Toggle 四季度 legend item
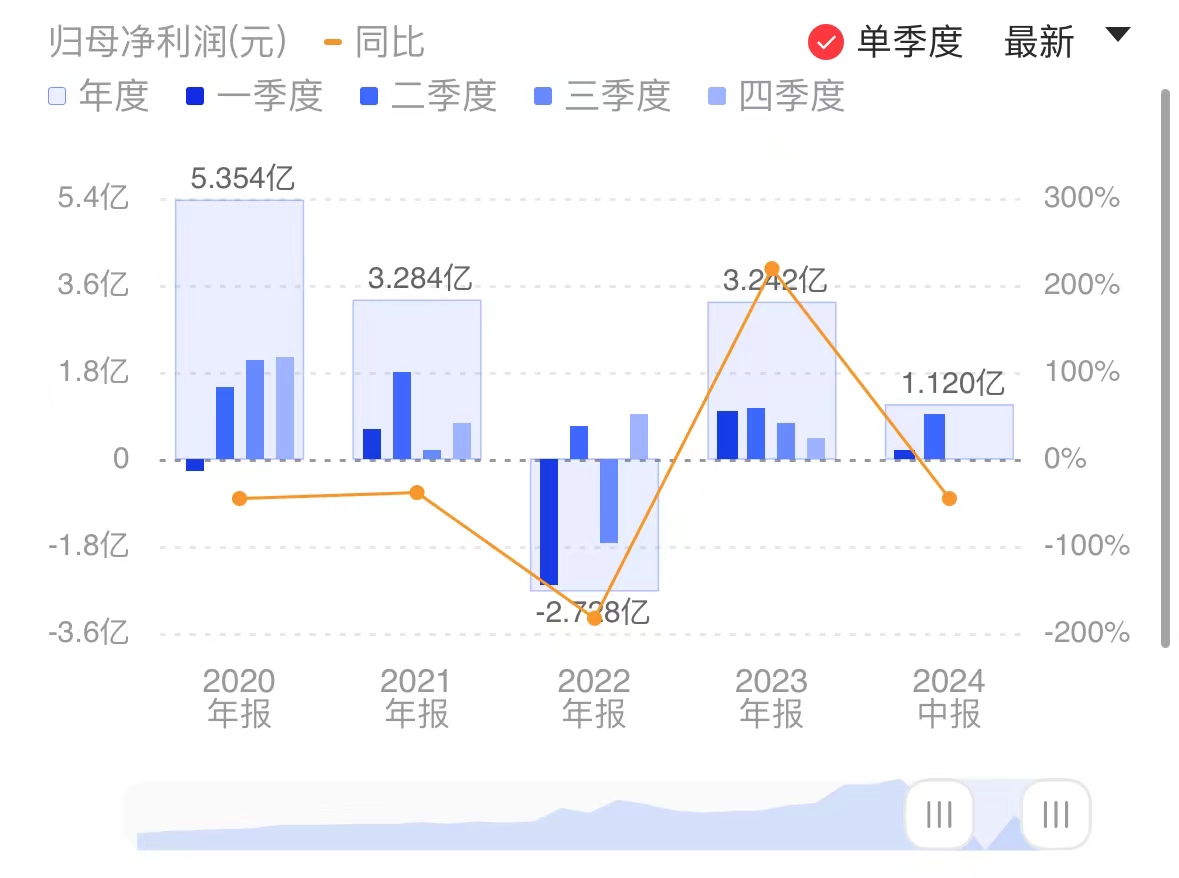Image resolution: width=1179 pixels, height=878 pixels. (x=776, y=97)
